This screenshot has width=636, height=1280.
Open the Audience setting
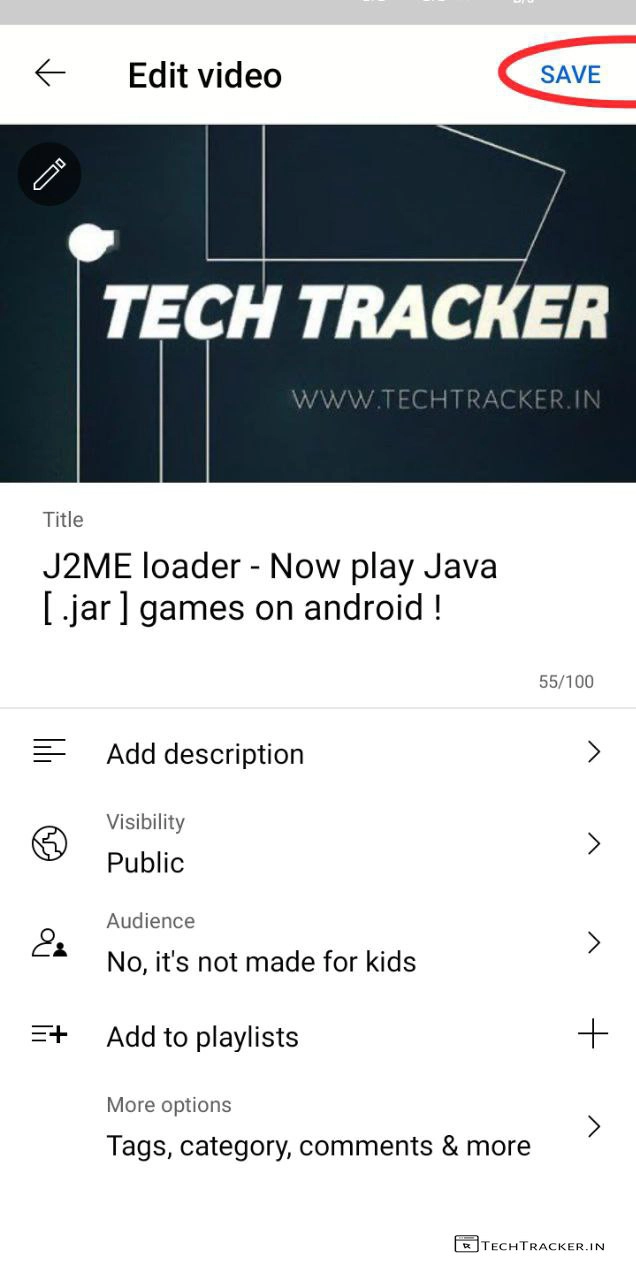317,943
